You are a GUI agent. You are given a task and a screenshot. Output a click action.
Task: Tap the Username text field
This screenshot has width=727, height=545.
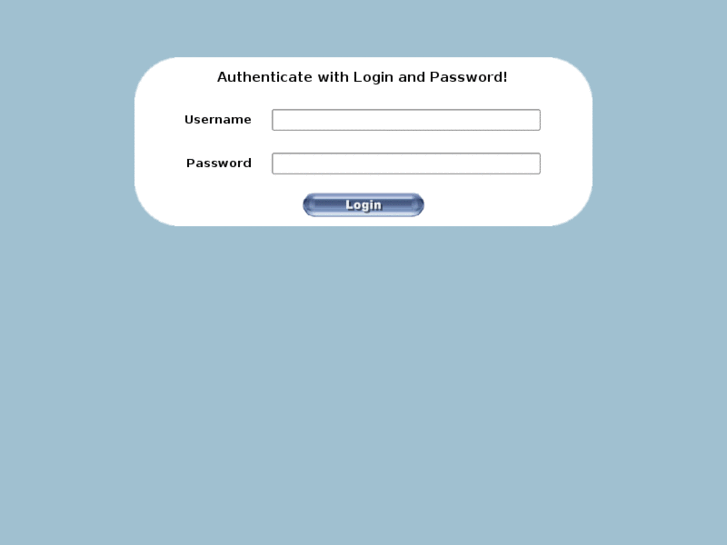tap(406, 120)
